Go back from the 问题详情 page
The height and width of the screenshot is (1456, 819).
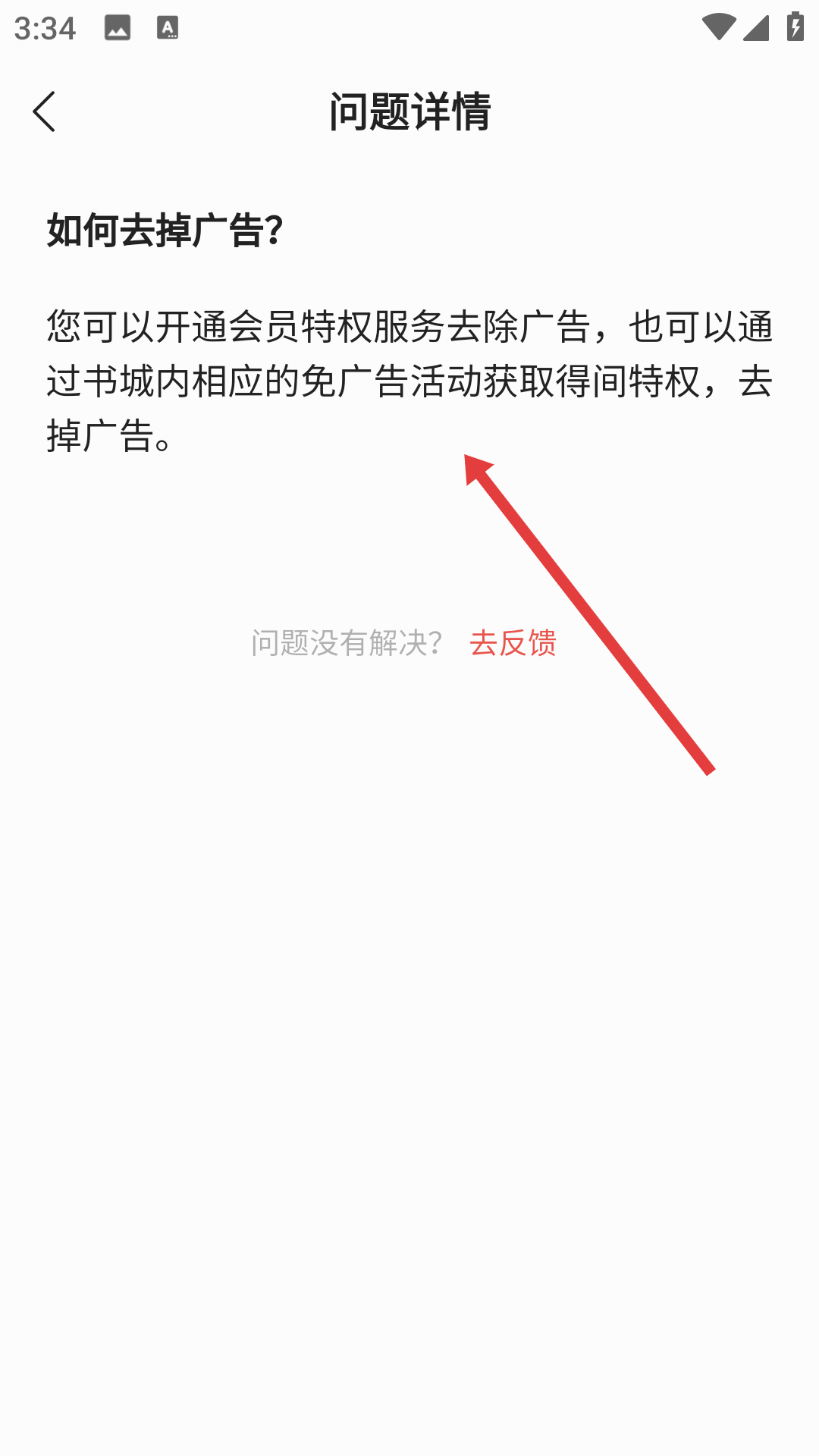click(x=44, y=111)
